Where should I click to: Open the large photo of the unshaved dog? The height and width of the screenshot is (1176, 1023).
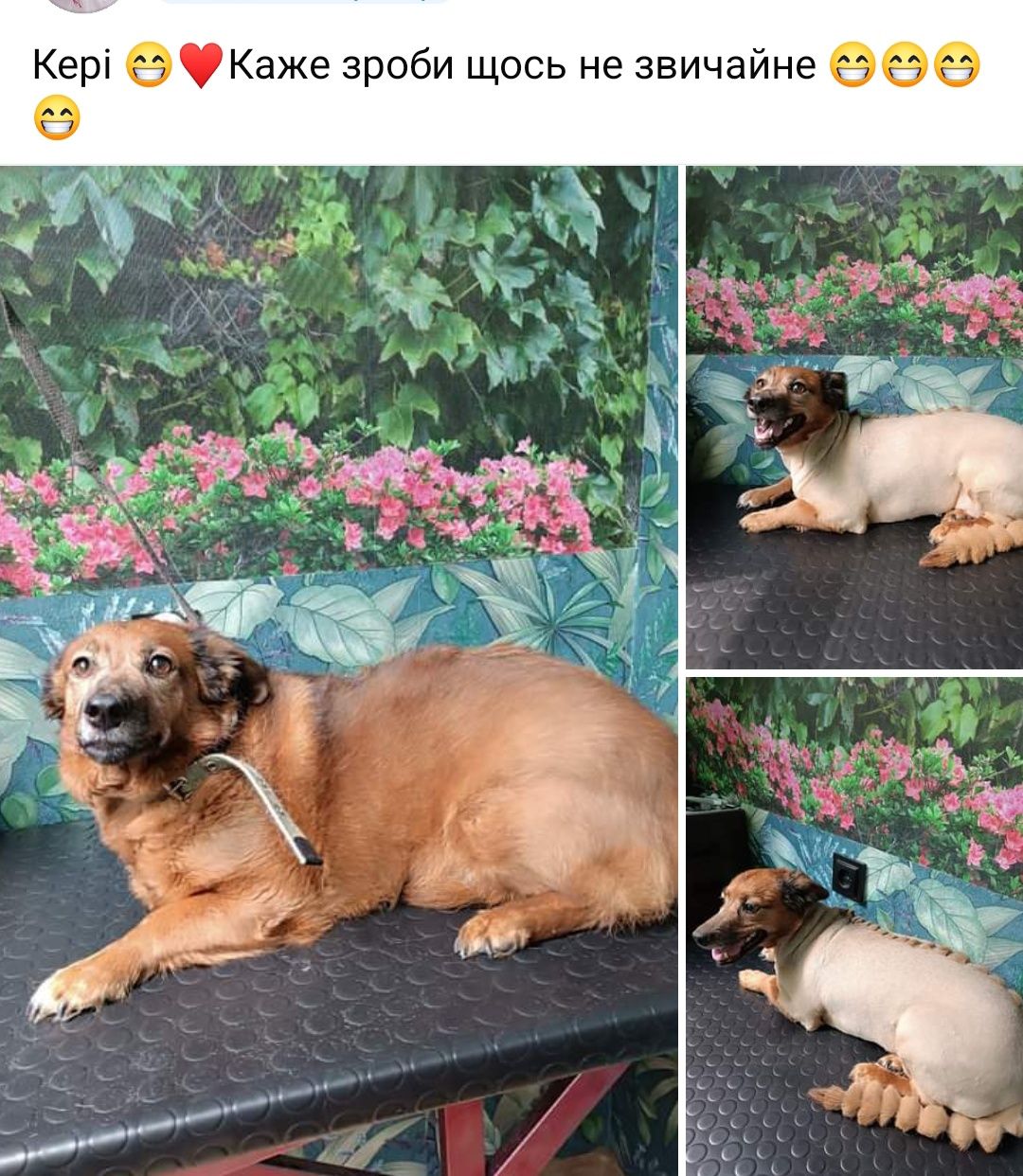point(338,669)
